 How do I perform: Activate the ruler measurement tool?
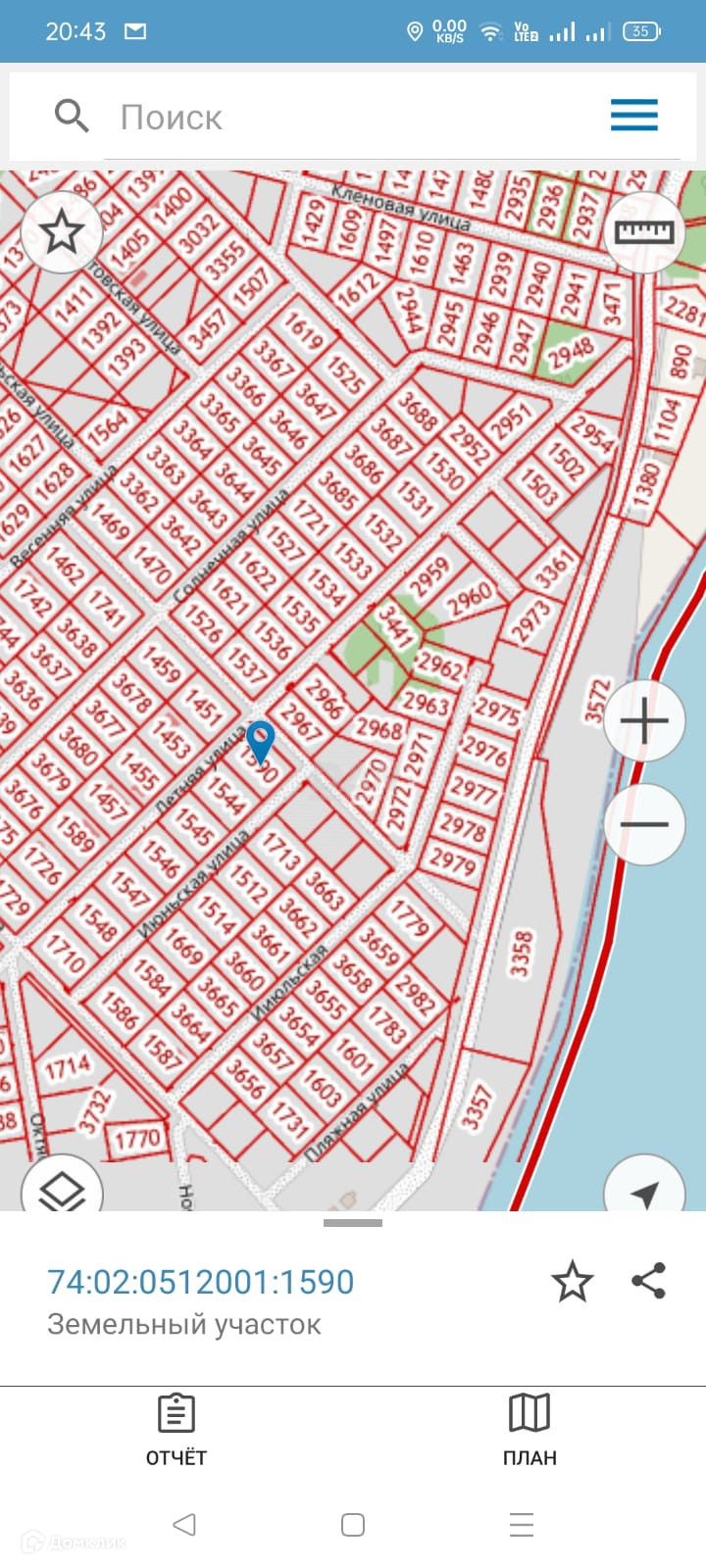(x=644, y=232)
